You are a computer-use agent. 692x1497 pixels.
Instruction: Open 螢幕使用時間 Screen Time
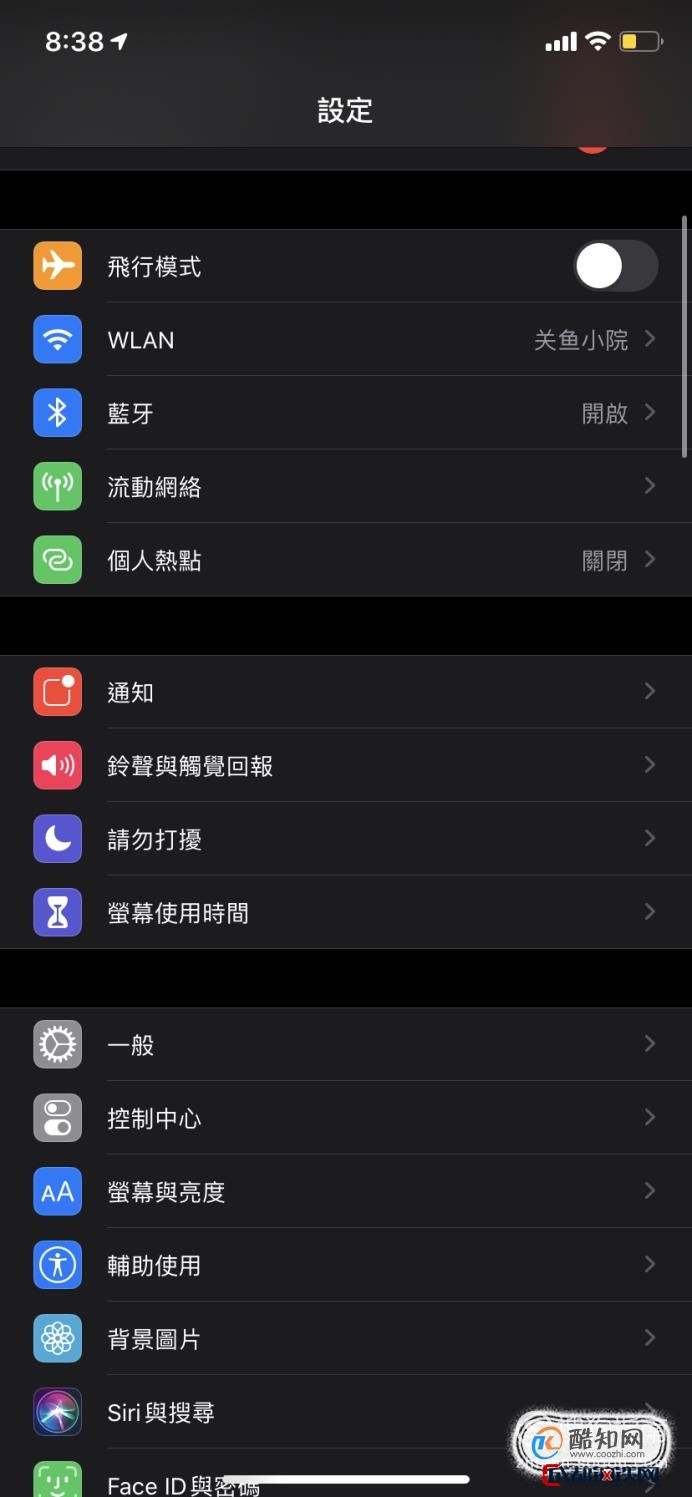(345, 912)
